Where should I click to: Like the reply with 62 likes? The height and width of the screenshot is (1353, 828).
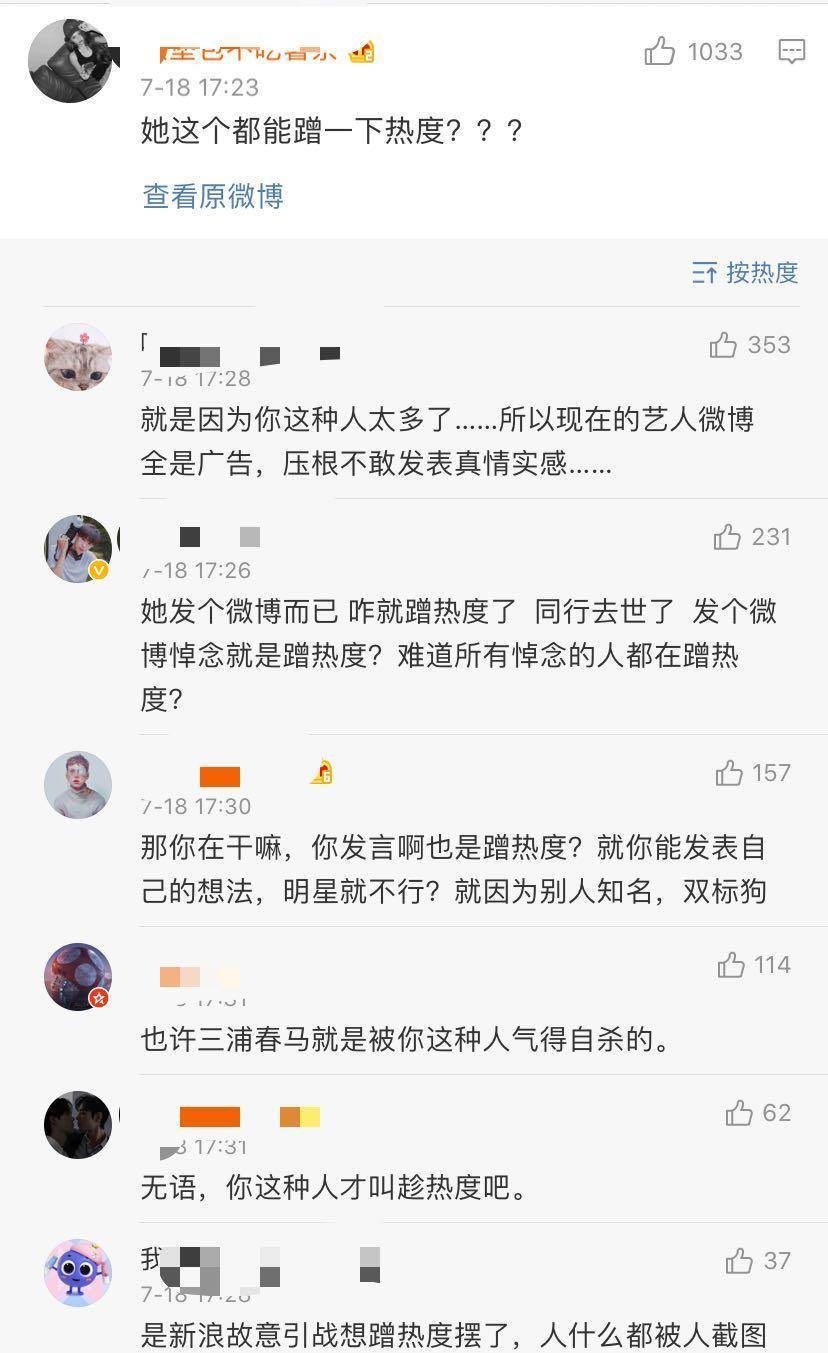[x=739, y=1113]
